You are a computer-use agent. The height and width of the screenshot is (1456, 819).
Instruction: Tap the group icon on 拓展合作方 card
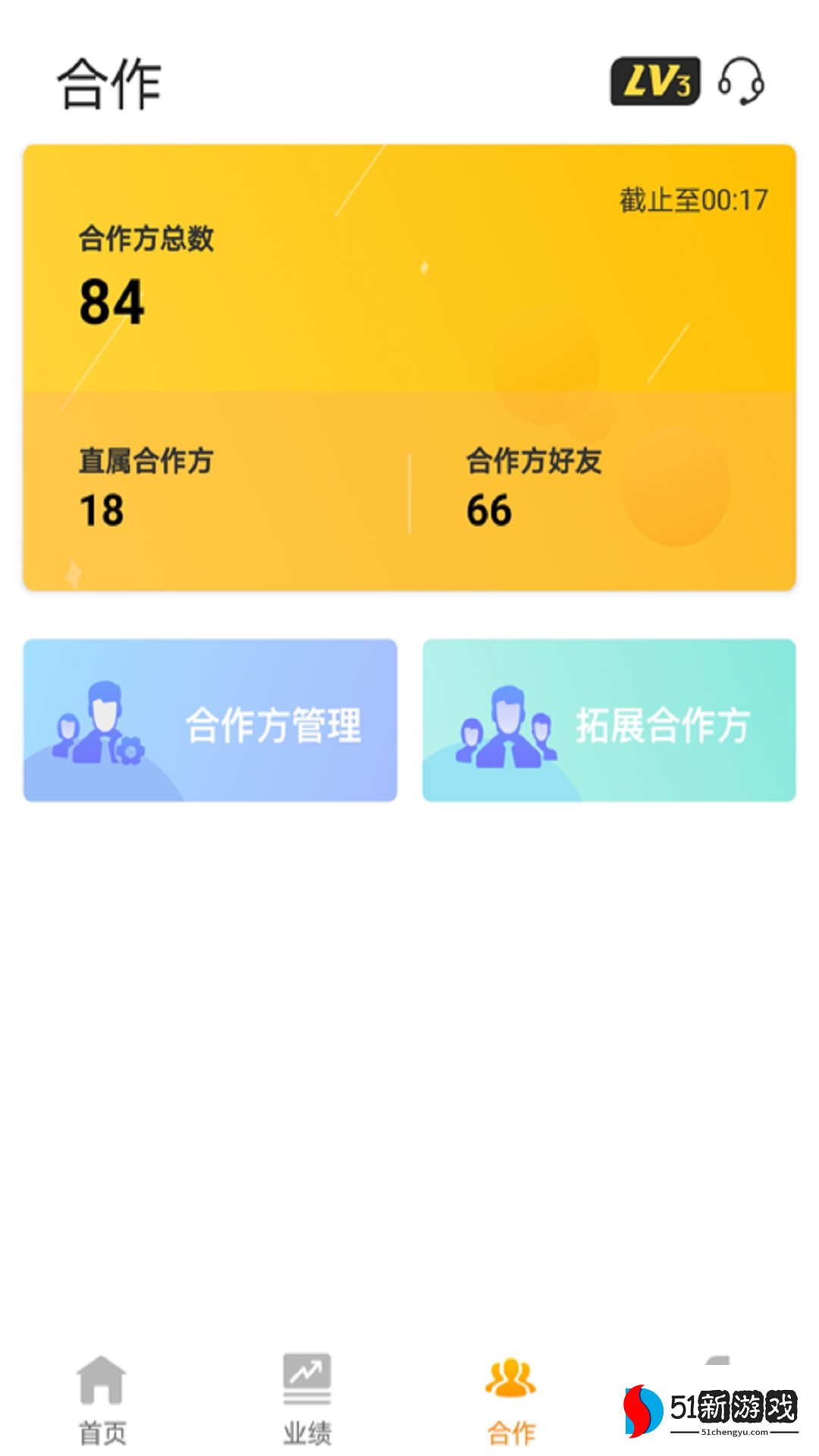[x=507, y=724]
